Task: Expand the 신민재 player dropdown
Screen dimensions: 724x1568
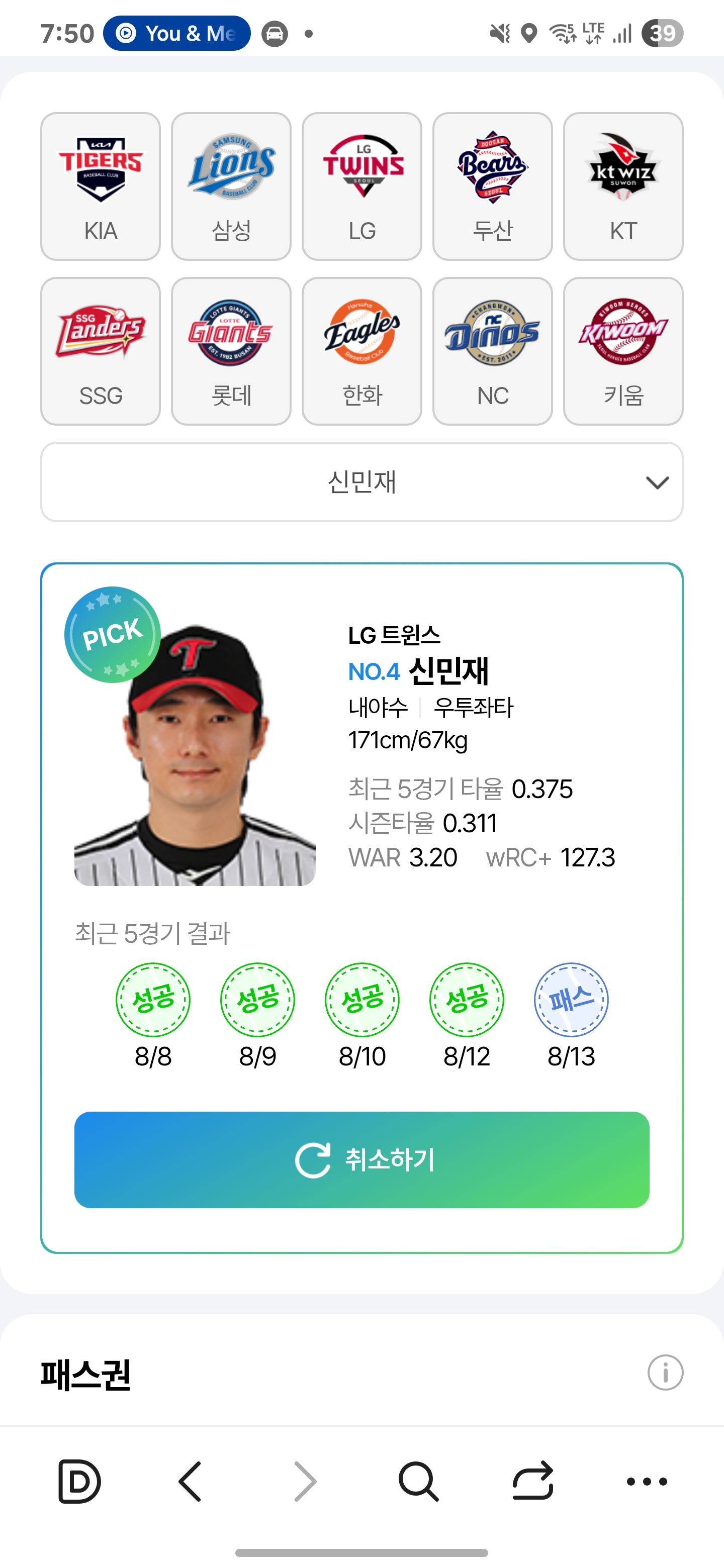Action: 361,482
